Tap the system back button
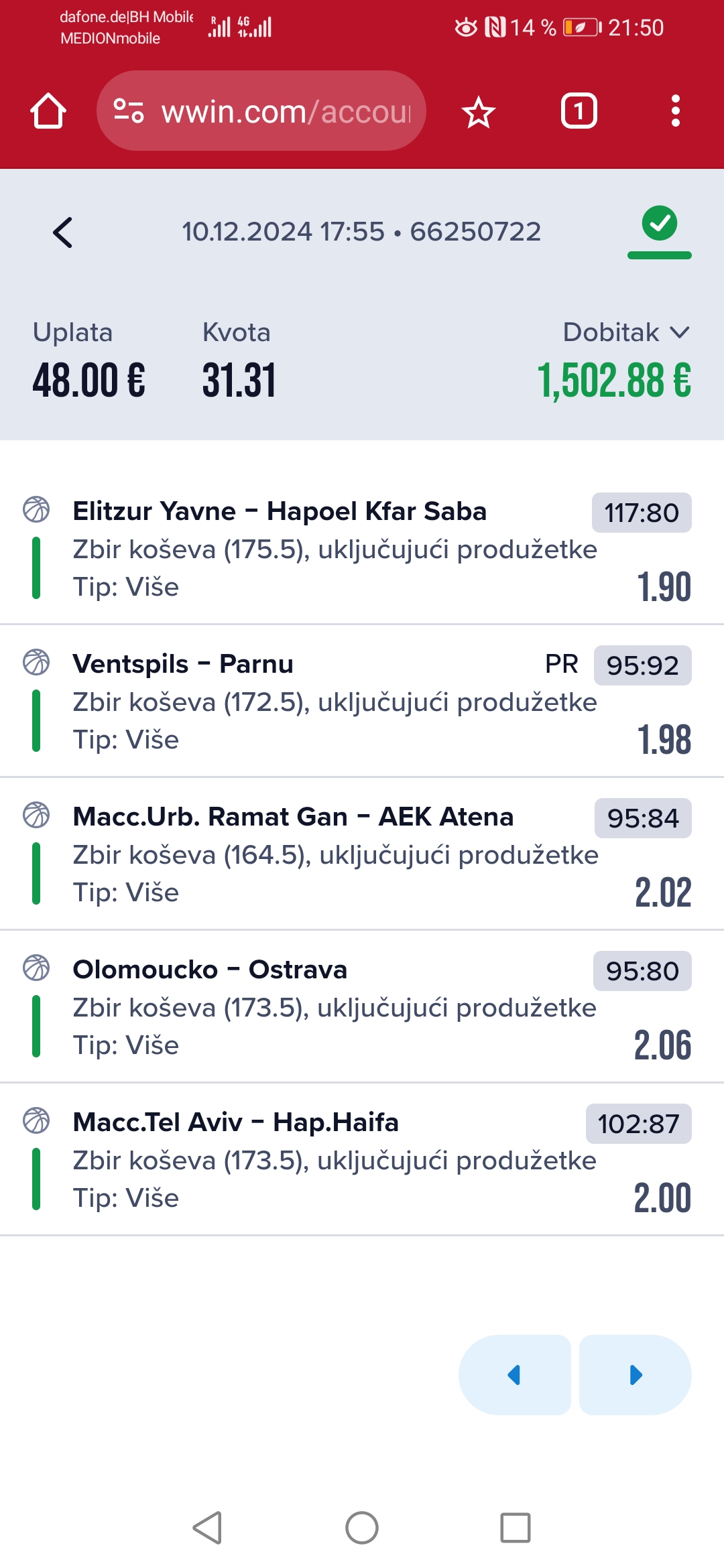 [208, 1528]
